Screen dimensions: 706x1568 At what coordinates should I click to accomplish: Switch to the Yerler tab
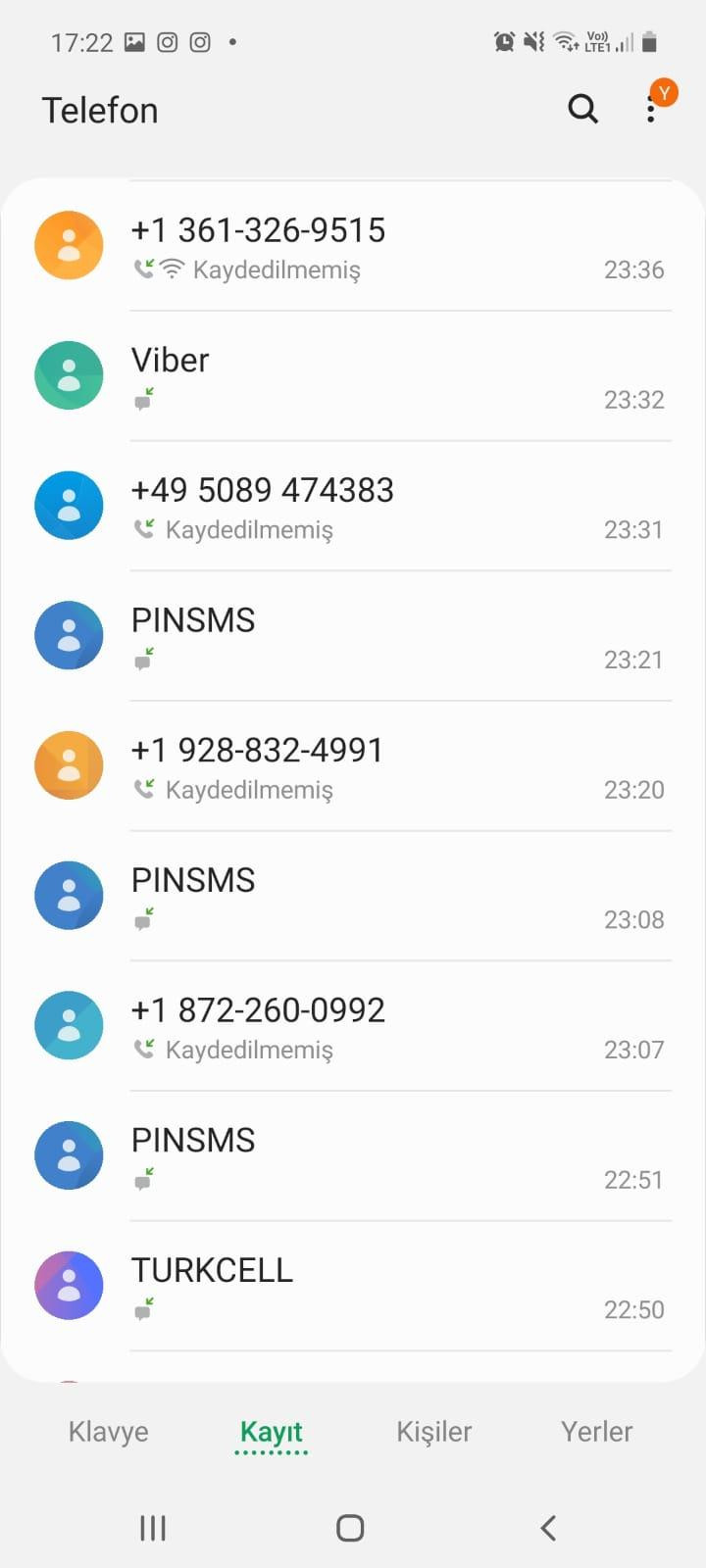596,1432
